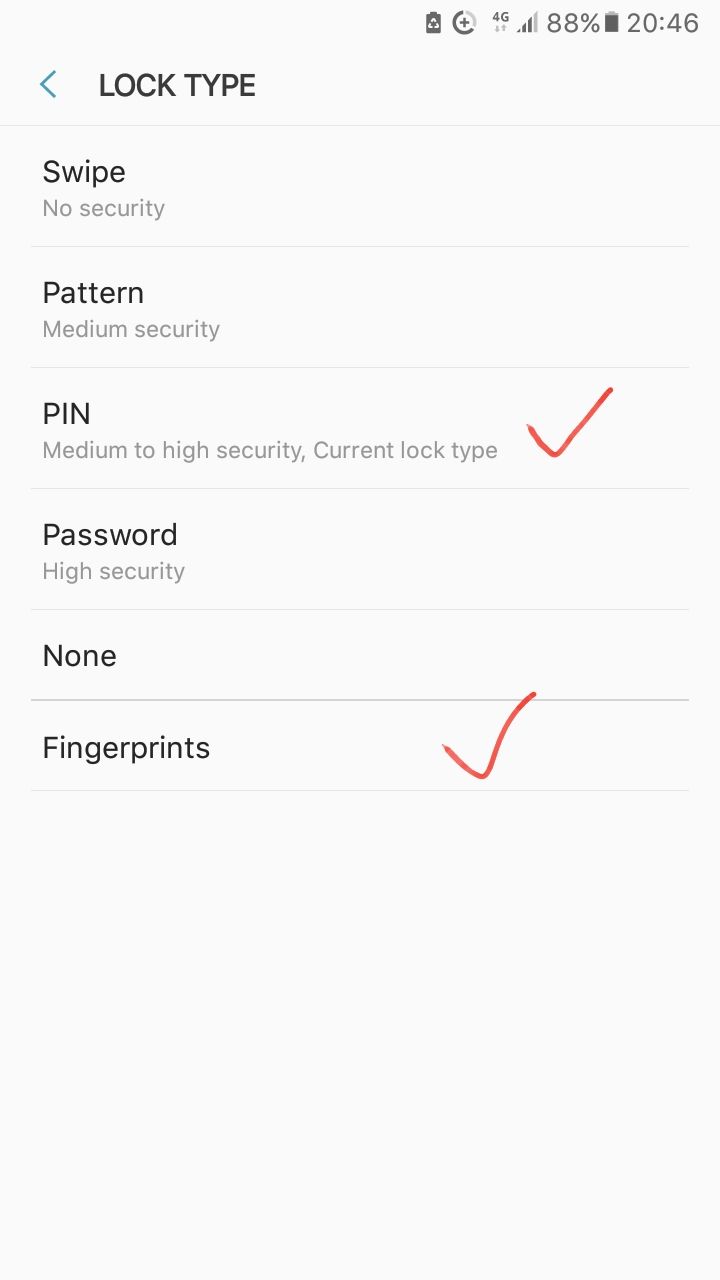This screenshot has width=720, height=1280.
Task: Tap the data saver circle icon
Action: 464,21
